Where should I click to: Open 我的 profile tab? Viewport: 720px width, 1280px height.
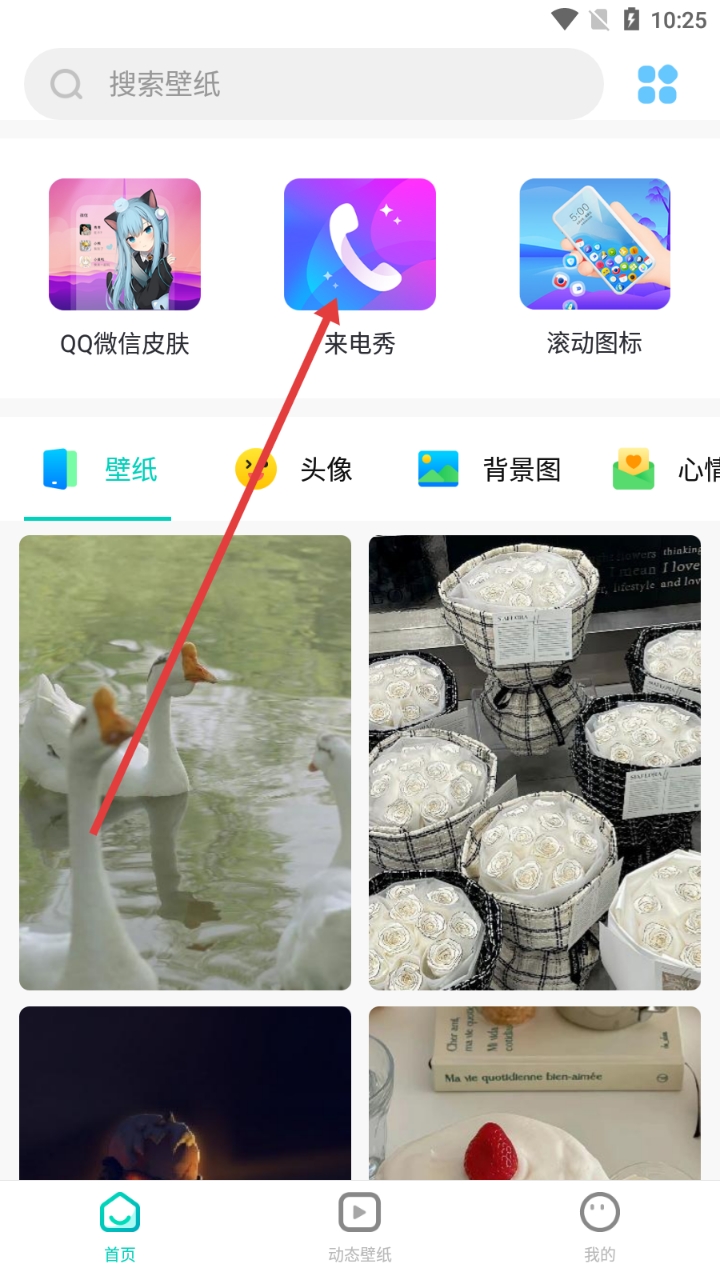point(600,1228)
